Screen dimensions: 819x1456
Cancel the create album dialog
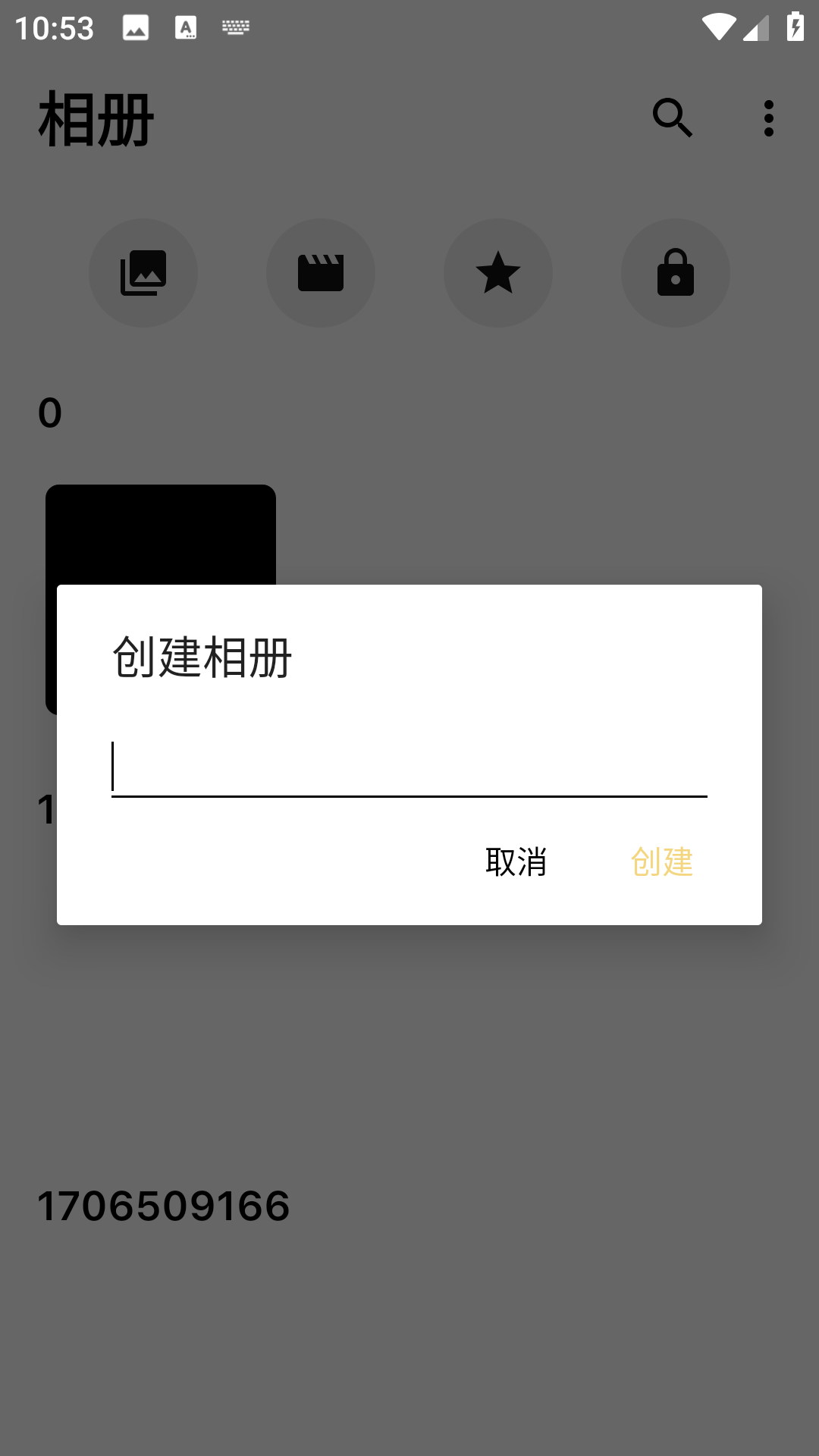[x=516, y=862]
